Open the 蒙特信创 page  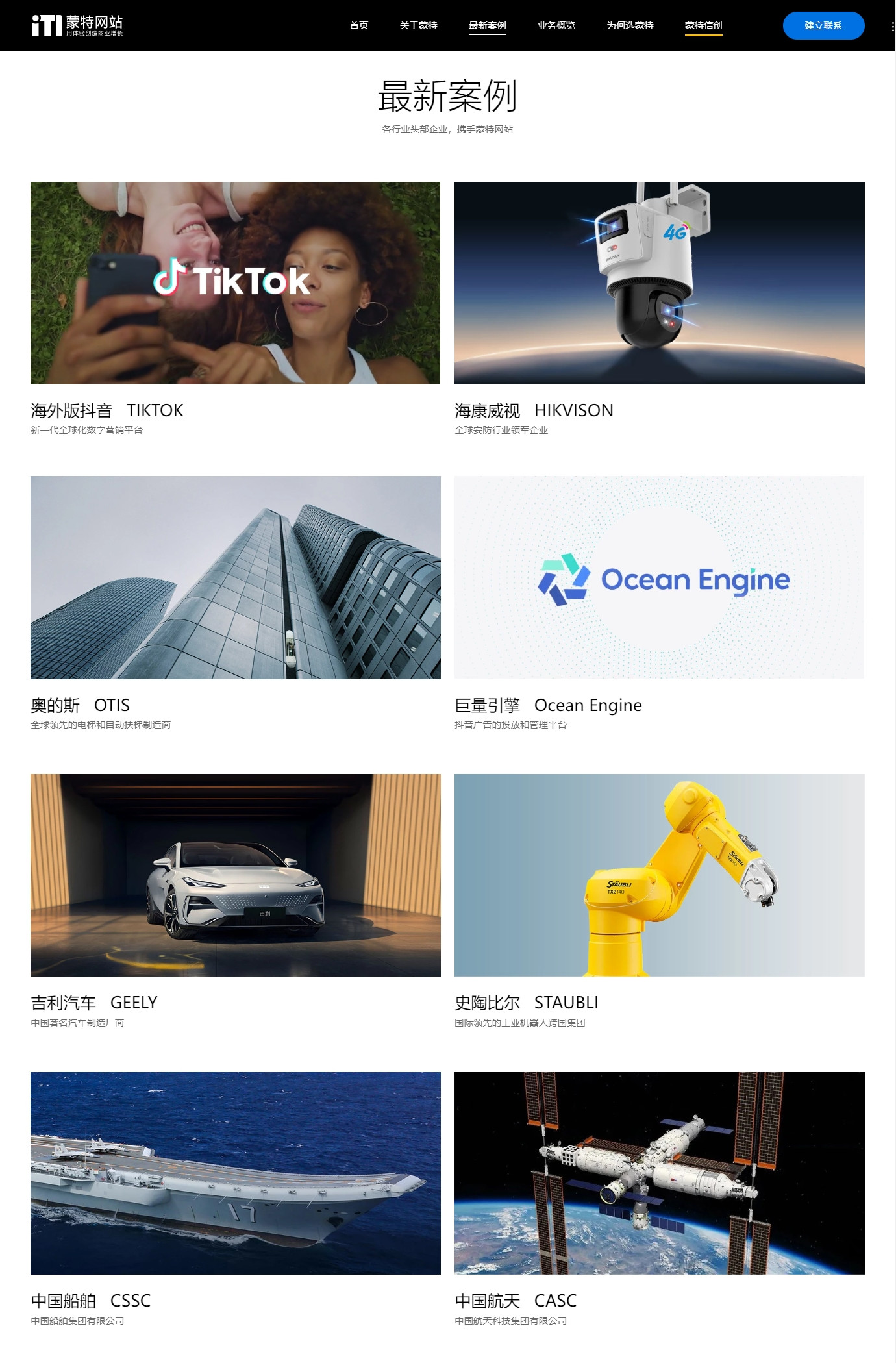(703, 26)
